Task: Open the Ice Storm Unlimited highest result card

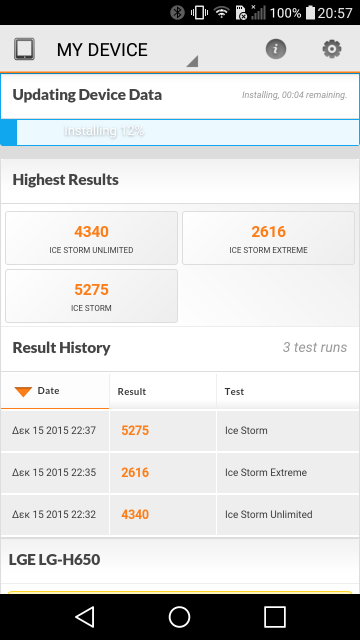Action: (91, 238)
